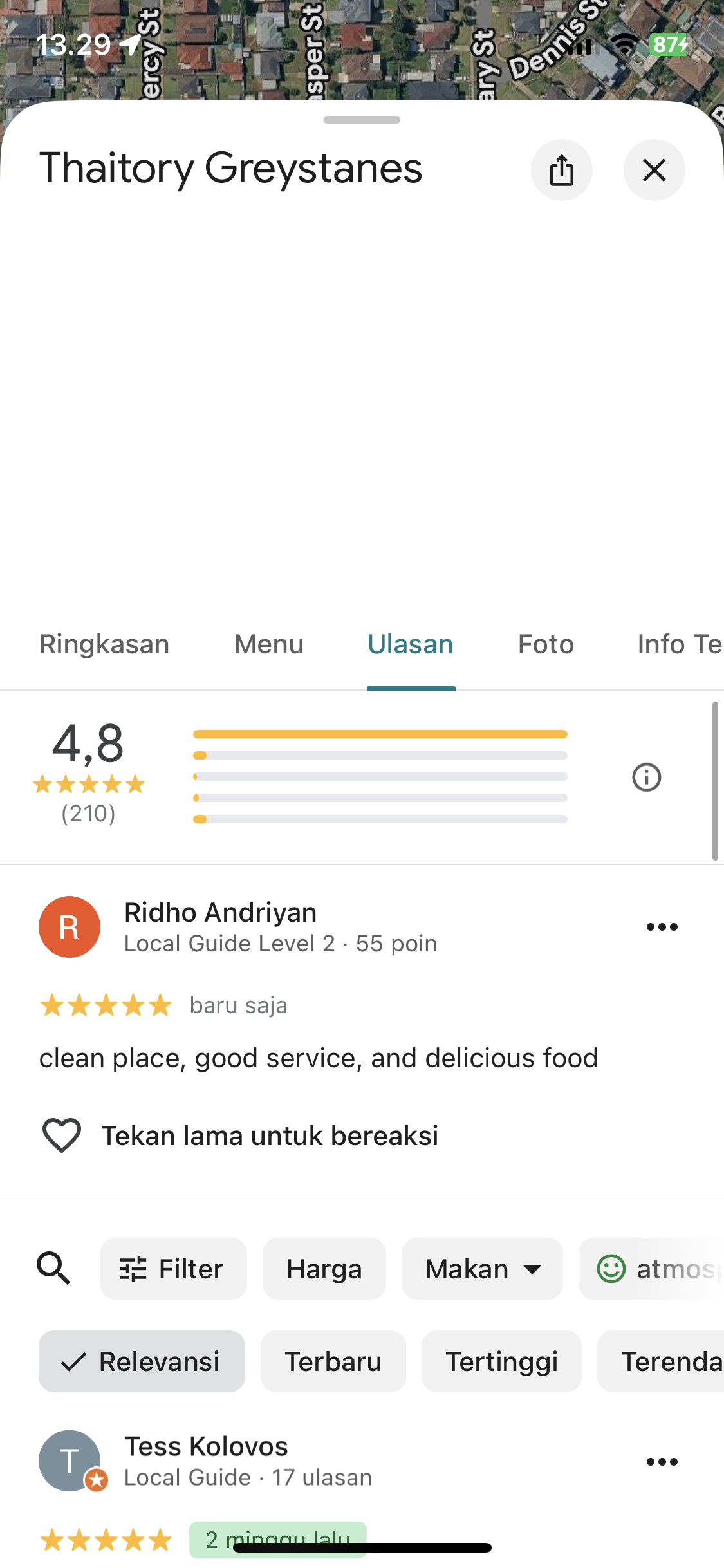The width and height of the screenshot is (724, 1568).
Task: Switch to the Ringkasan tab
Action: [x=104, y=644]
